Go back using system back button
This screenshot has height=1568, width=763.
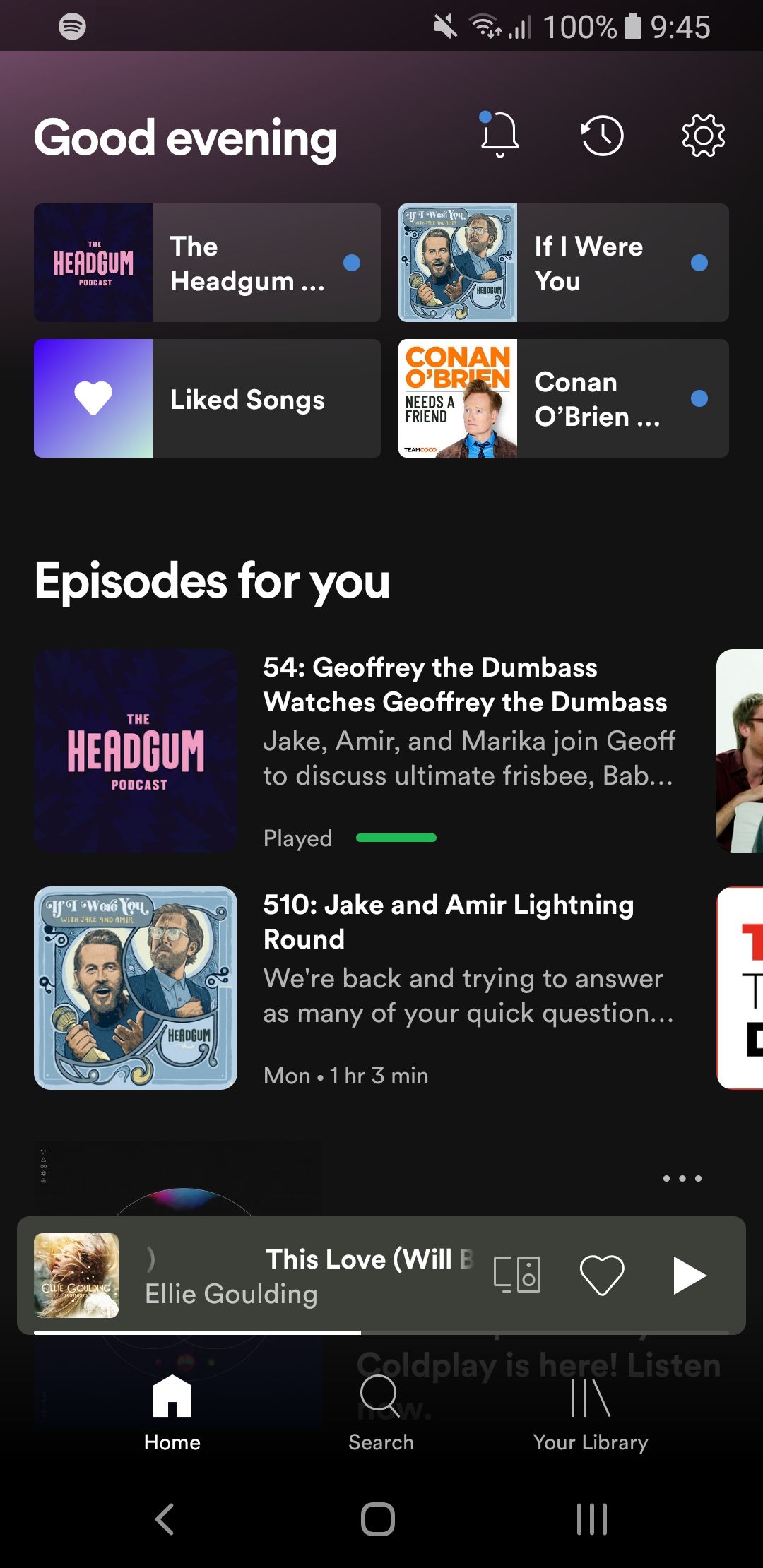[x=165, y=1519]
